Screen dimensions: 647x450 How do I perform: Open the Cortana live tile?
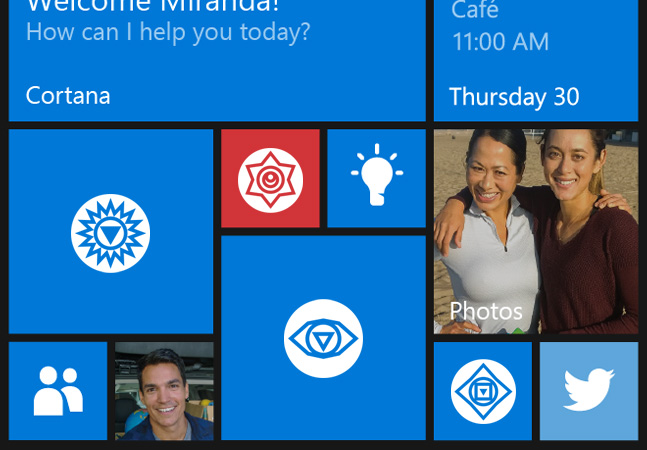click(x=216, y=60)
